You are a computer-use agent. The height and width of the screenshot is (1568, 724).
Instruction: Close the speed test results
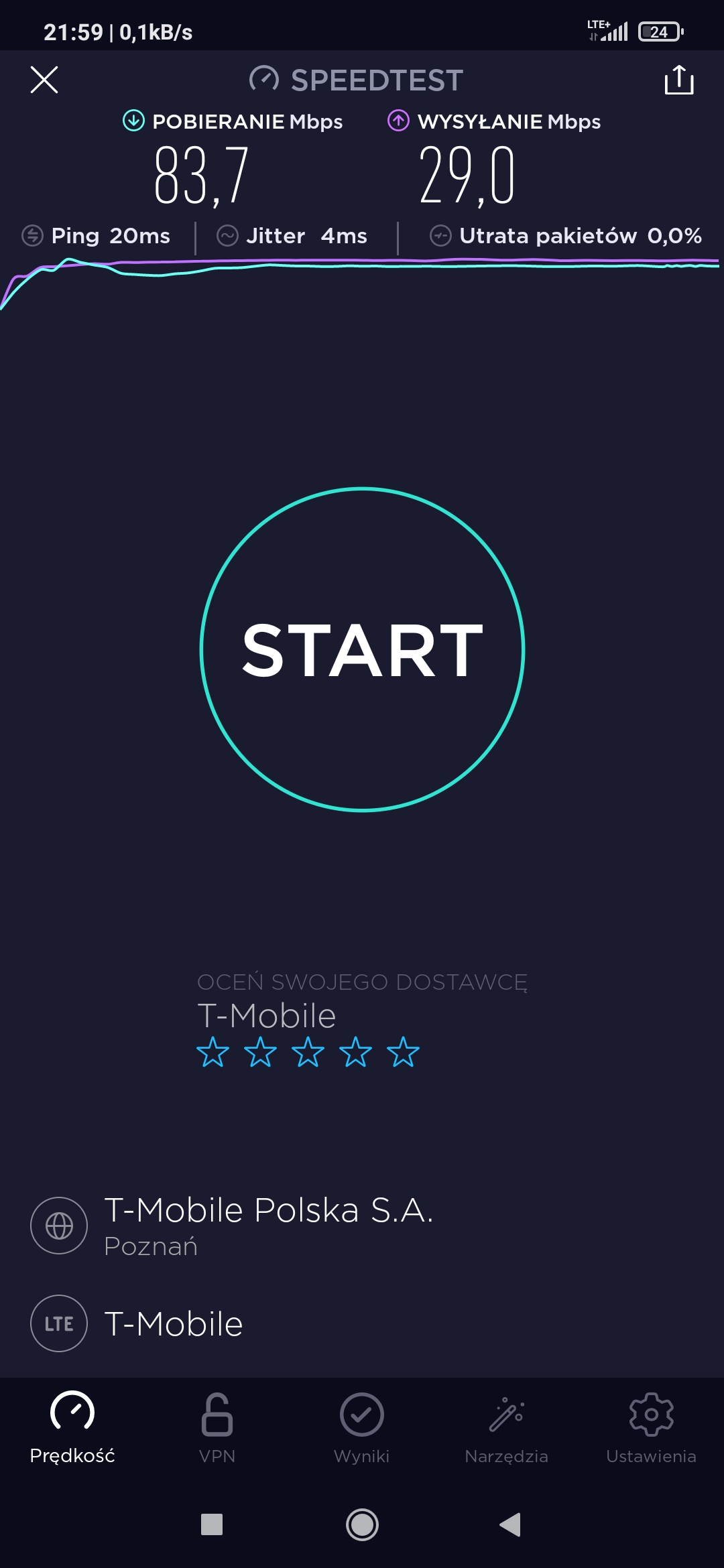tap(44, 80)
